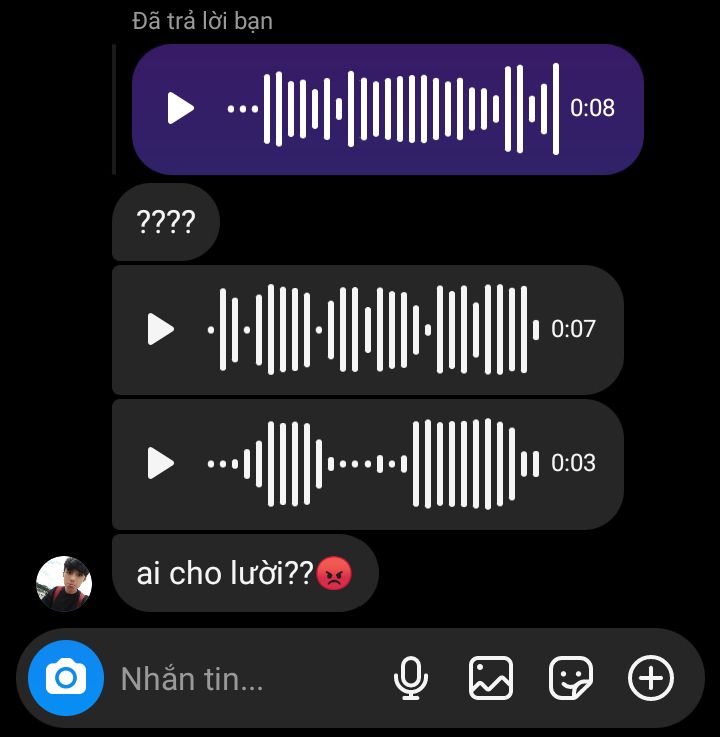
Task: Open the camera from the message bar
Action: [x=66, y=678]
